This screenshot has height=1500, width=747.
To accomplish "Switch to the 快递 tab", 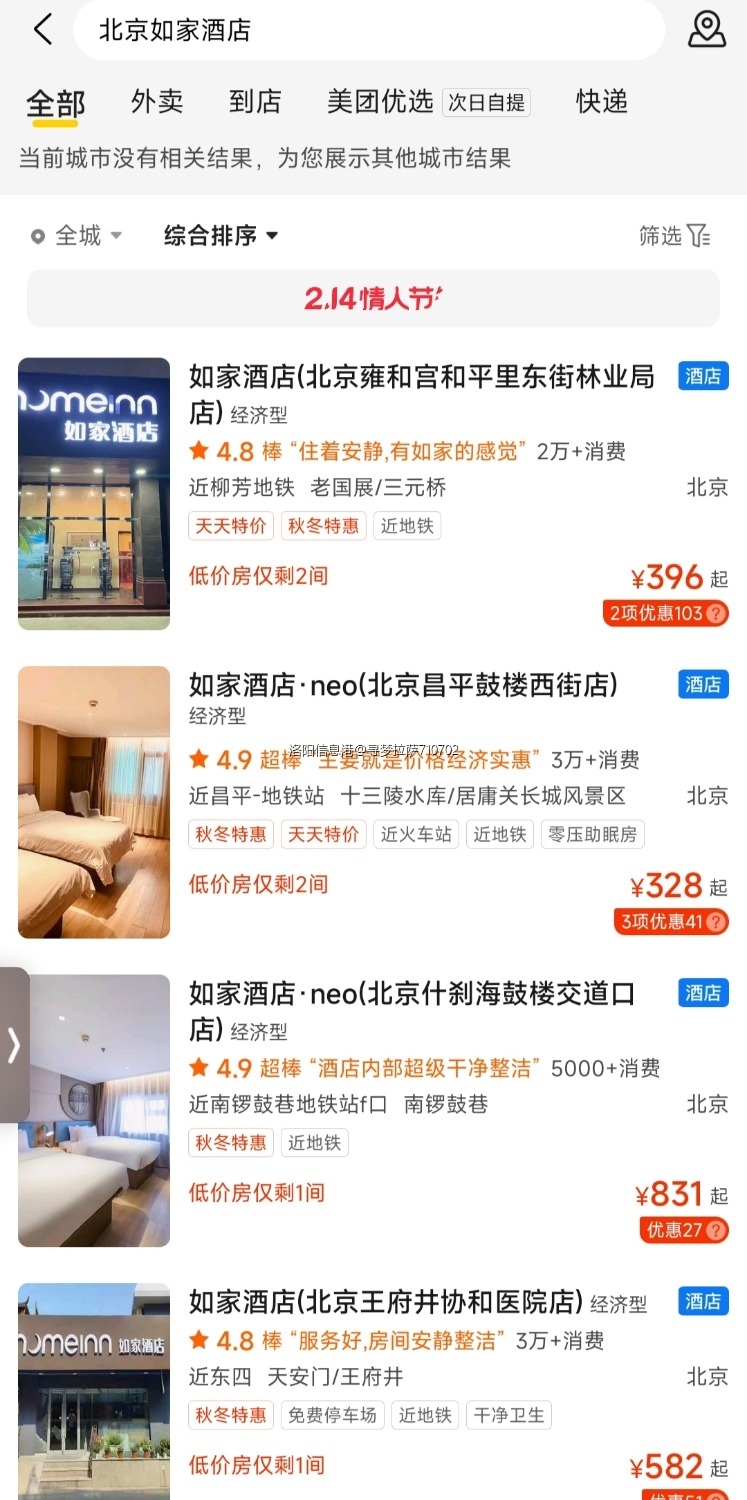I will [x=601, y=102].
